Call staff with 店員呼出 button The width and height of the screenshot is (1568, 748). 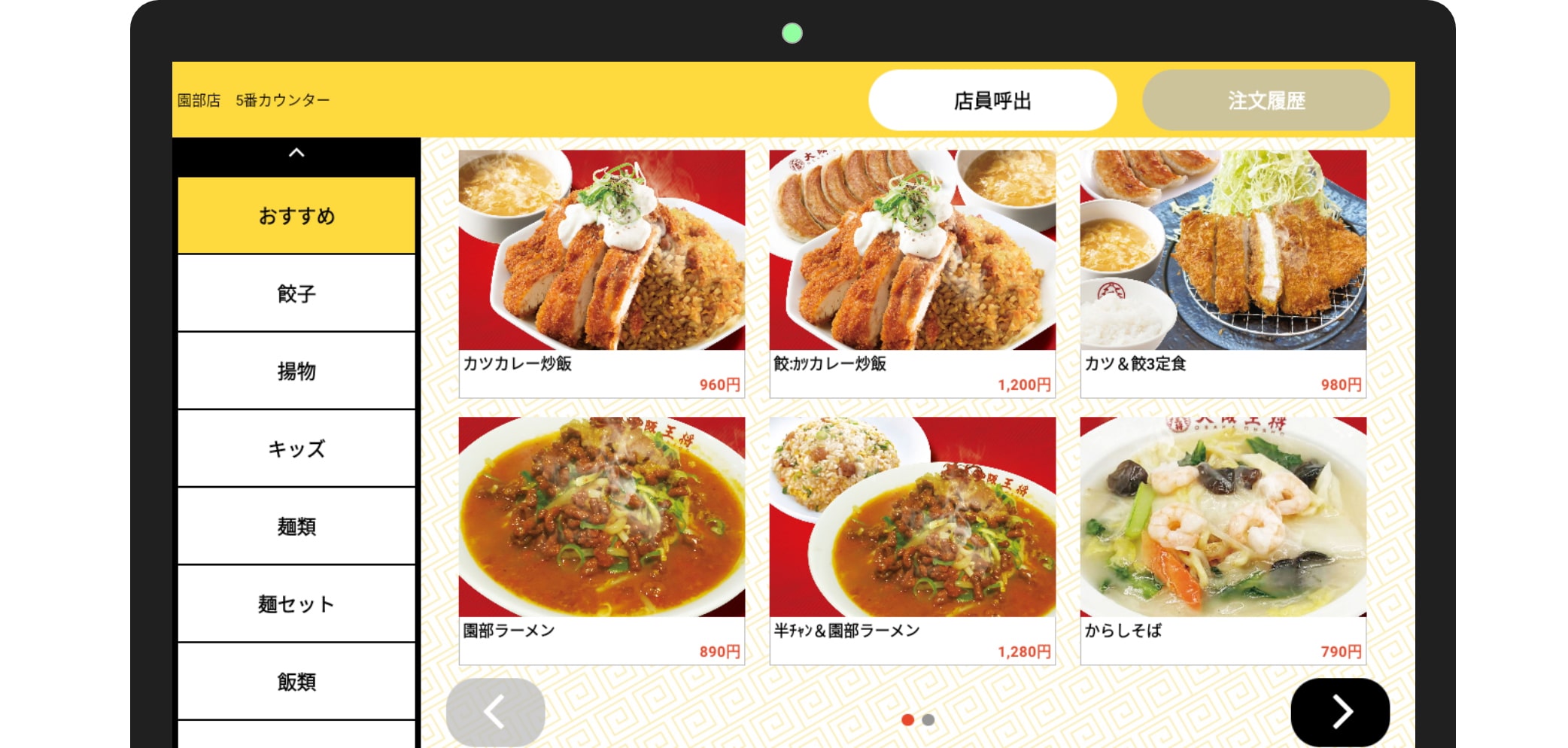[x=992, y=100]
